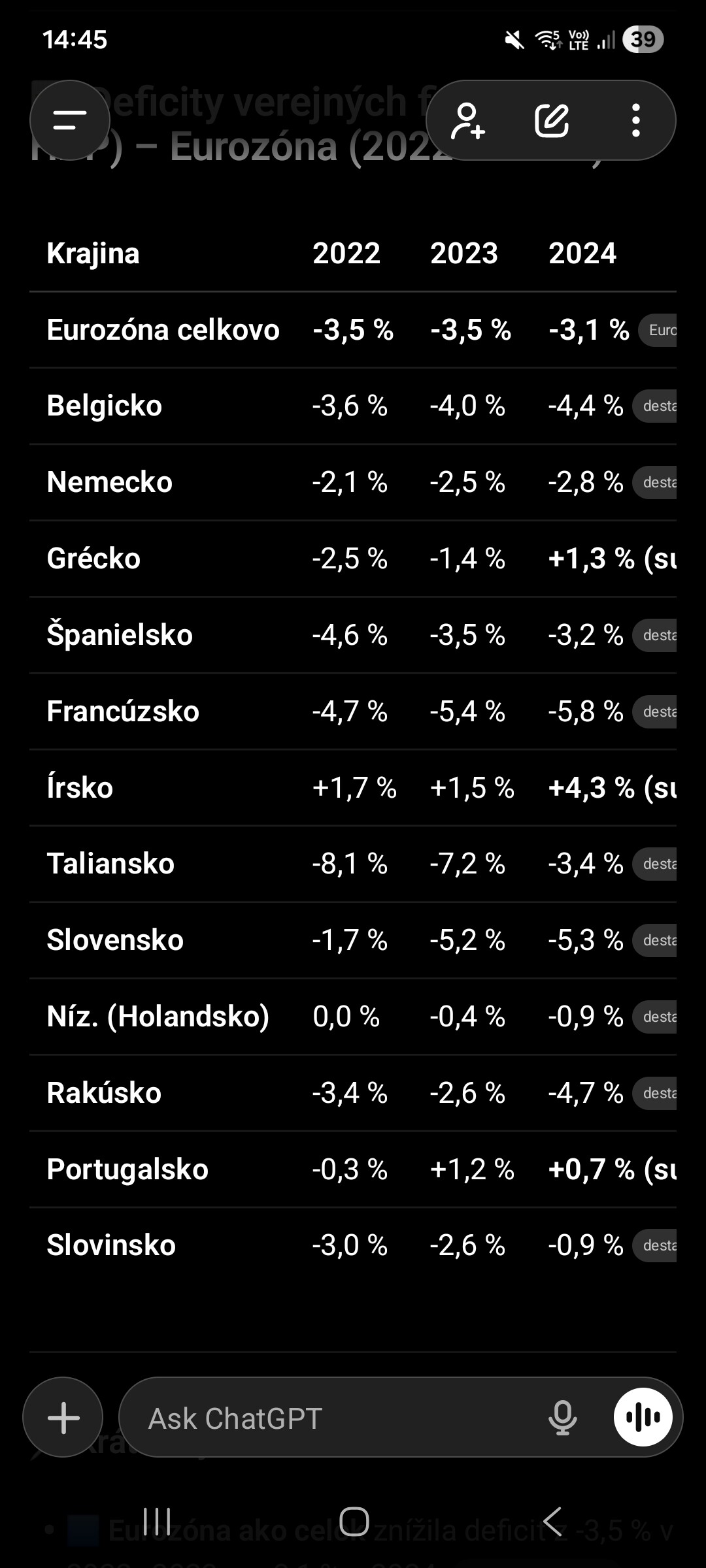Start voice mode with the waveform button

coord(643,1418)
